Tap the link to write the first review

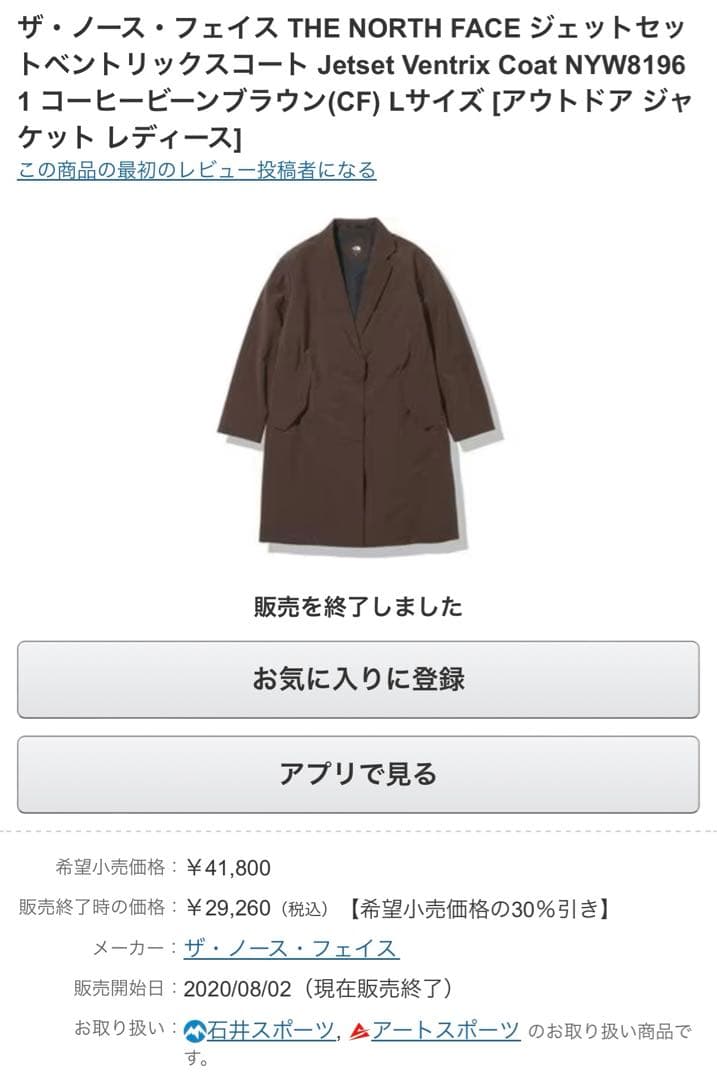pyautogui.click(x=197, y=170)
